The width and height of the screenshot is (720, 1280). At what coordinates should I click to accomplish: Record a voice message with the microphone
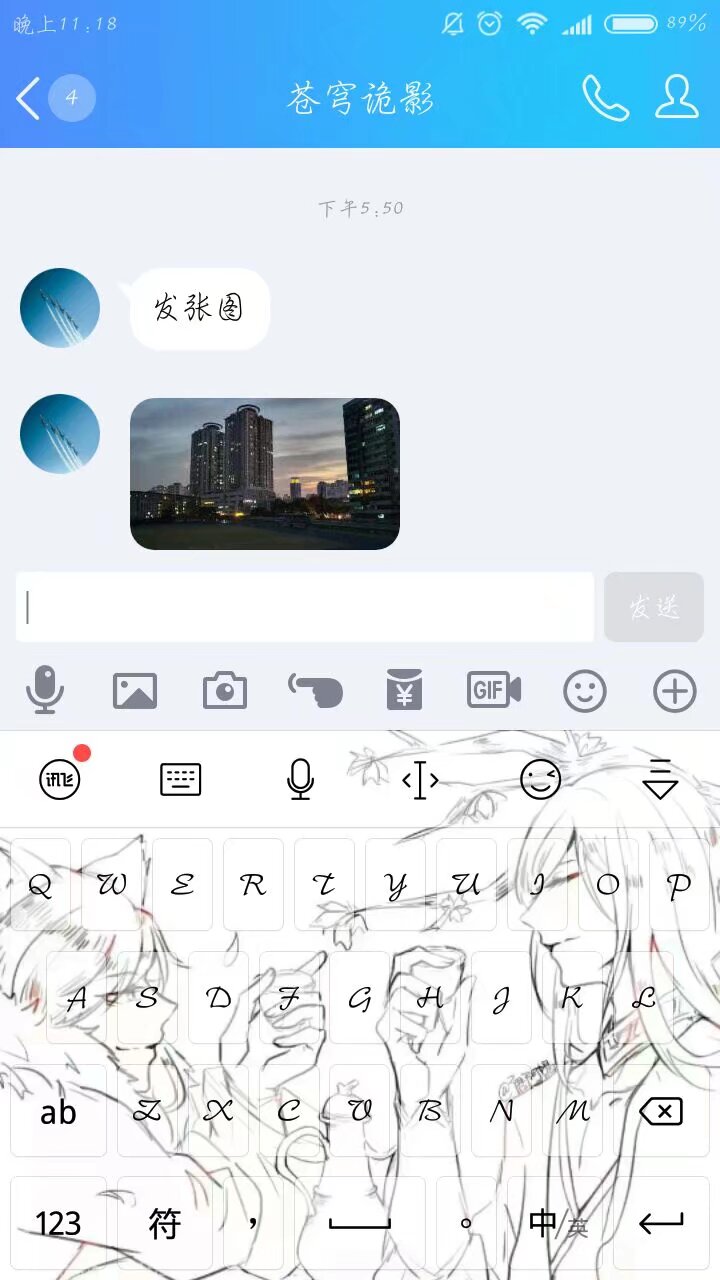coord(45,690)
